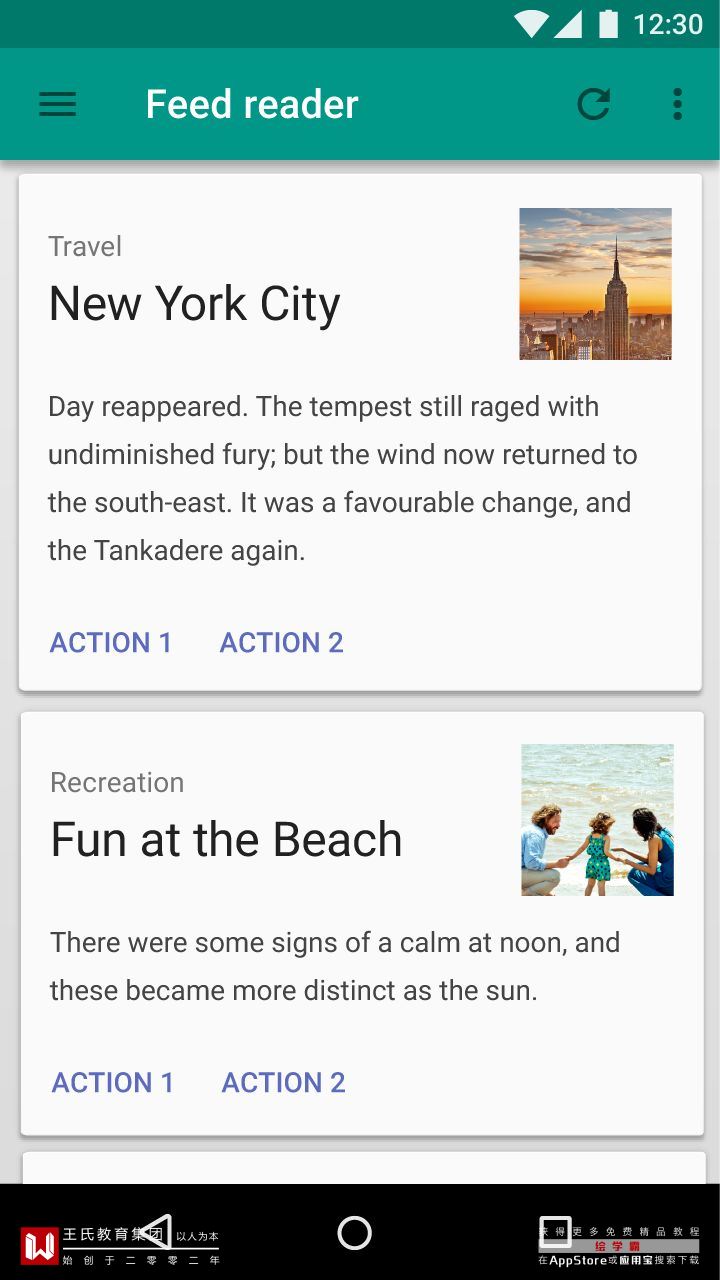
Task: Tap ACTION 2 on New York City card
Action: click(x=281, y=642)
